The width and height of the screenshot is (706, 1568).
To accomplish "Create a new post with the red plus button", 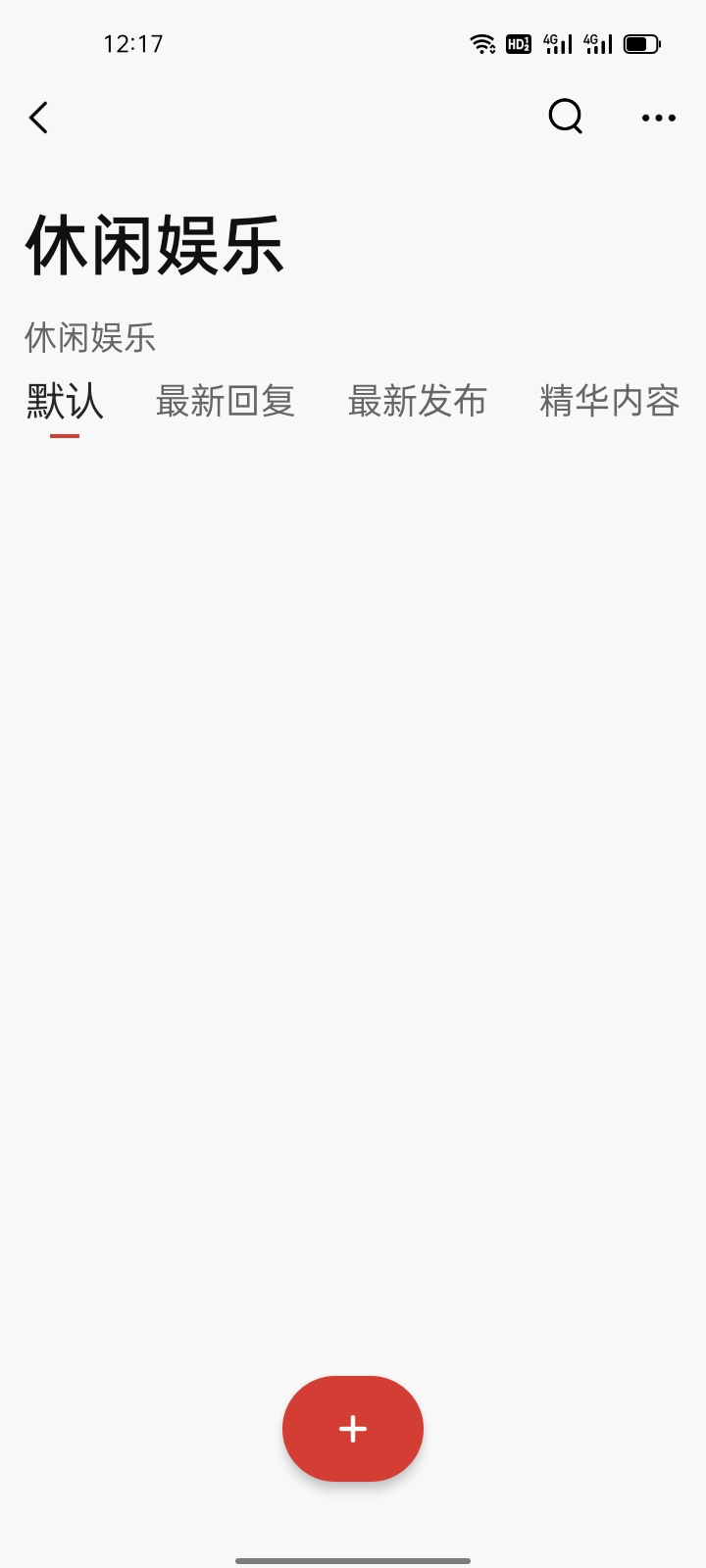I will click(x=353, y=1429).
